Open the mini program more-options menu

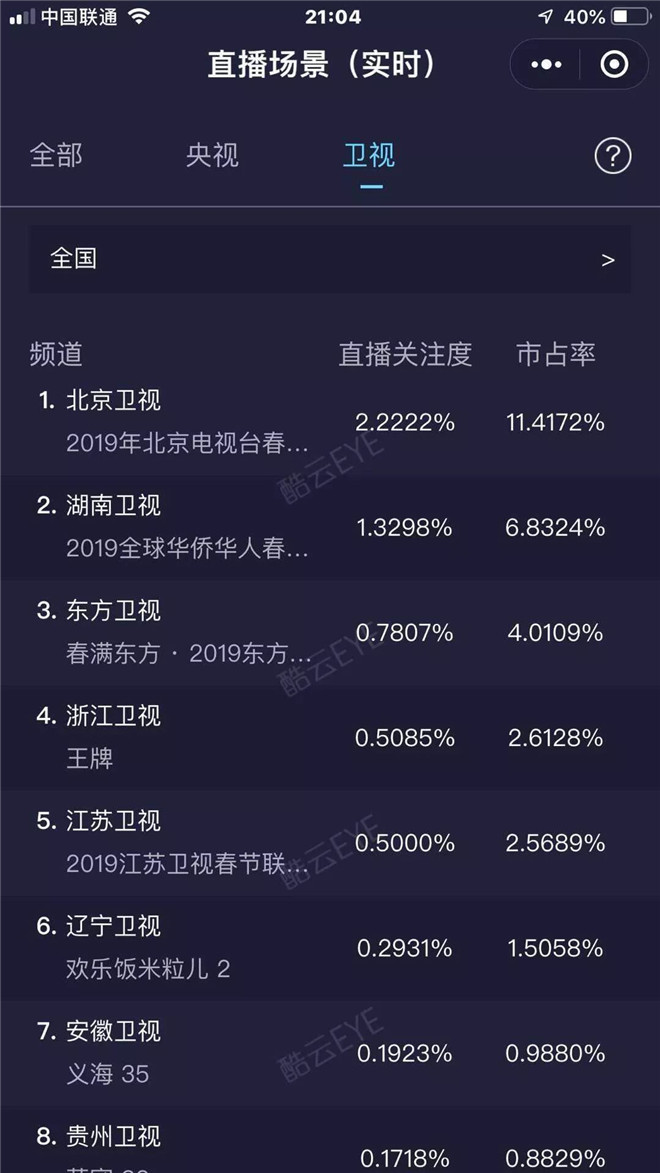click(x=546, y=65)
